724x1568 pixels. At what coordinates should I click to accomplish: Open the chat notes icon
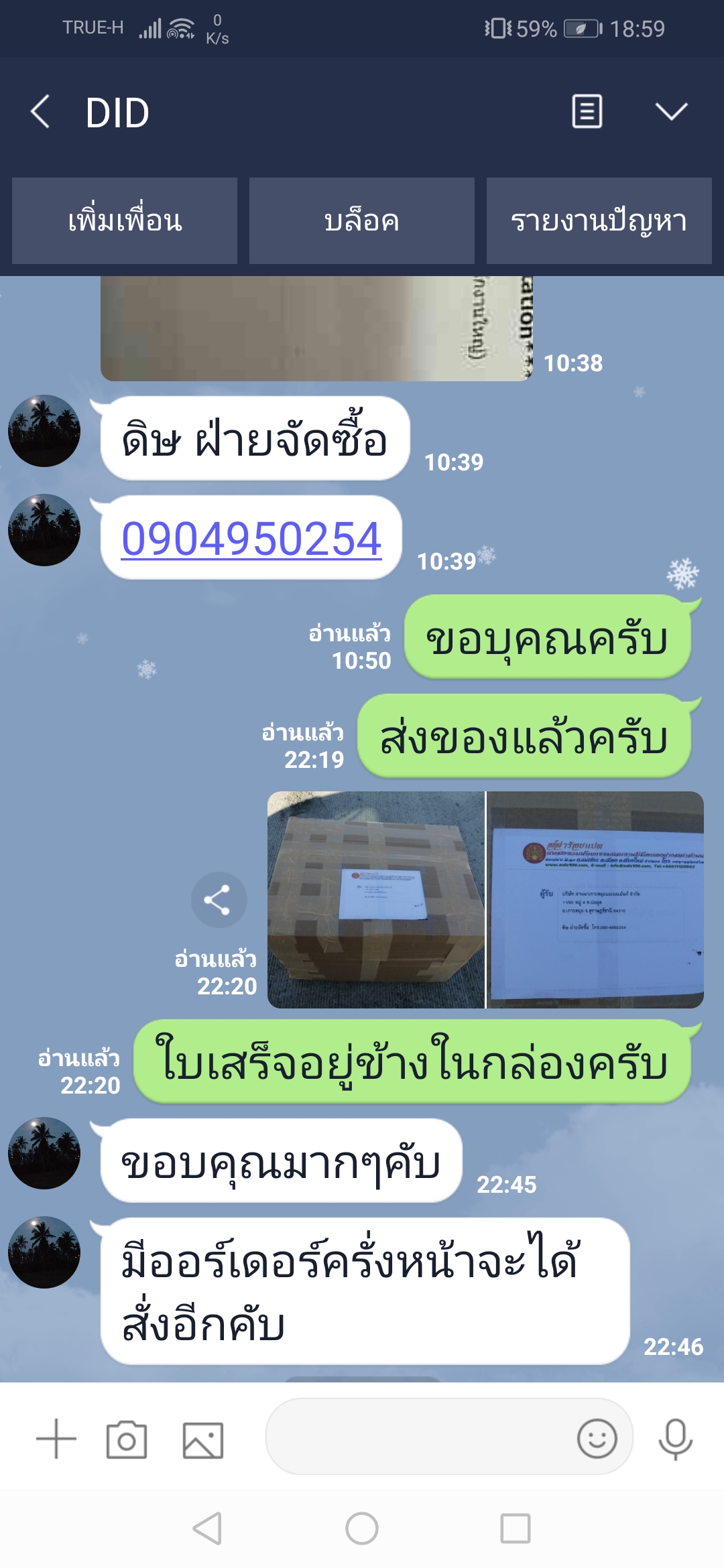587,111
